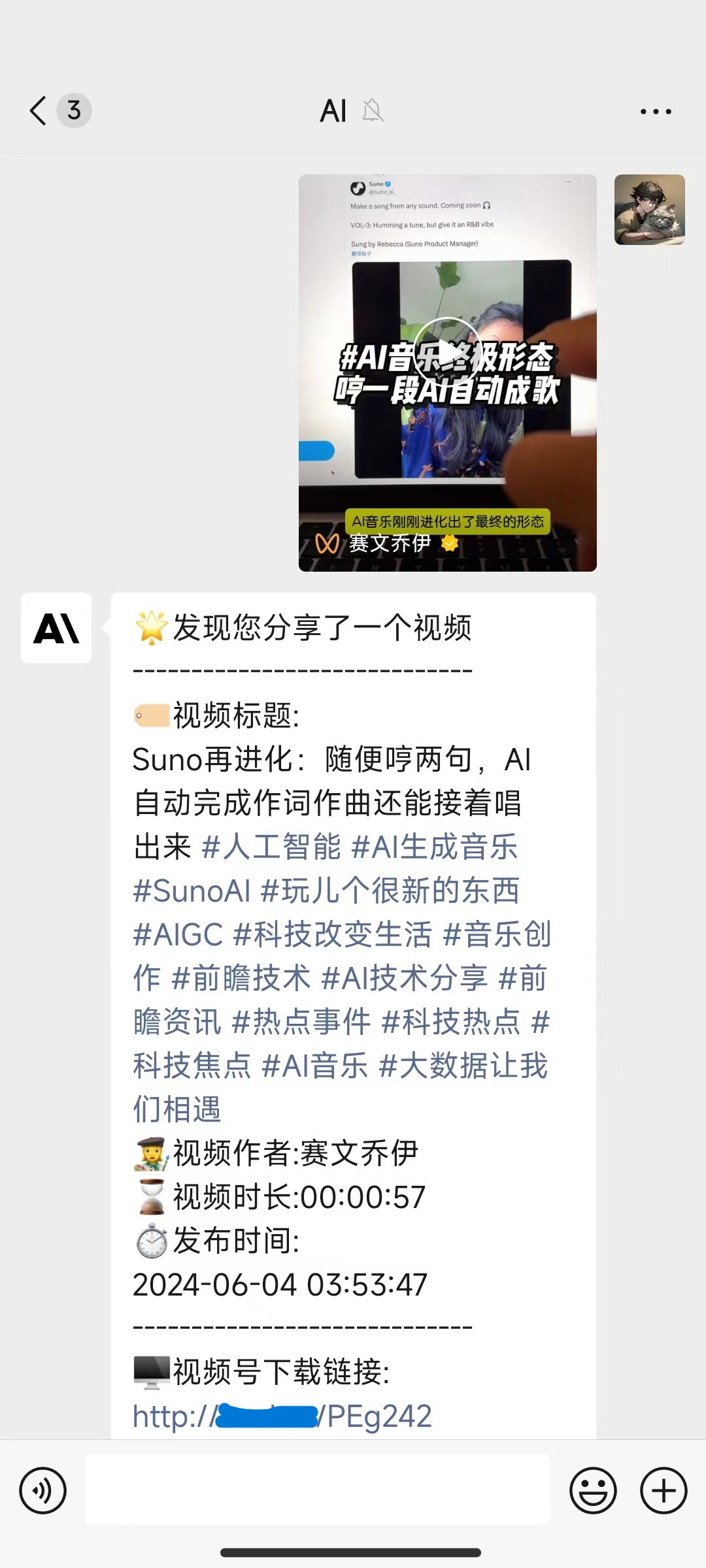The height and width of the screenshot is (1568, 706).
Task: Open the video download link ending PEg242
Action: (282, 1416)
